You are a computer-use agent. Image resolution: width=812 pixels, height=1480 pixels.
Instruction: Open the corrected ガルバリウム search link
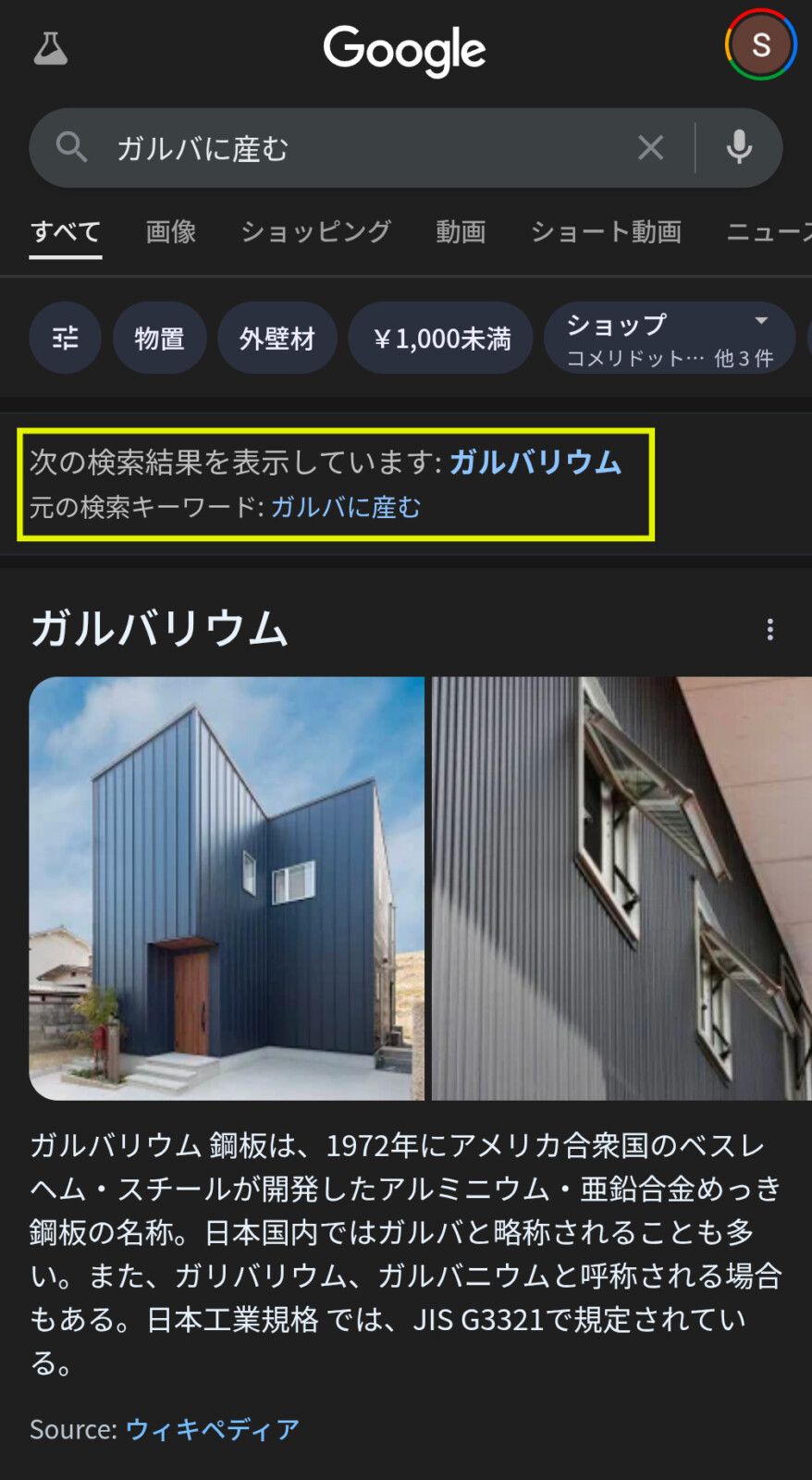click(535, 462)
